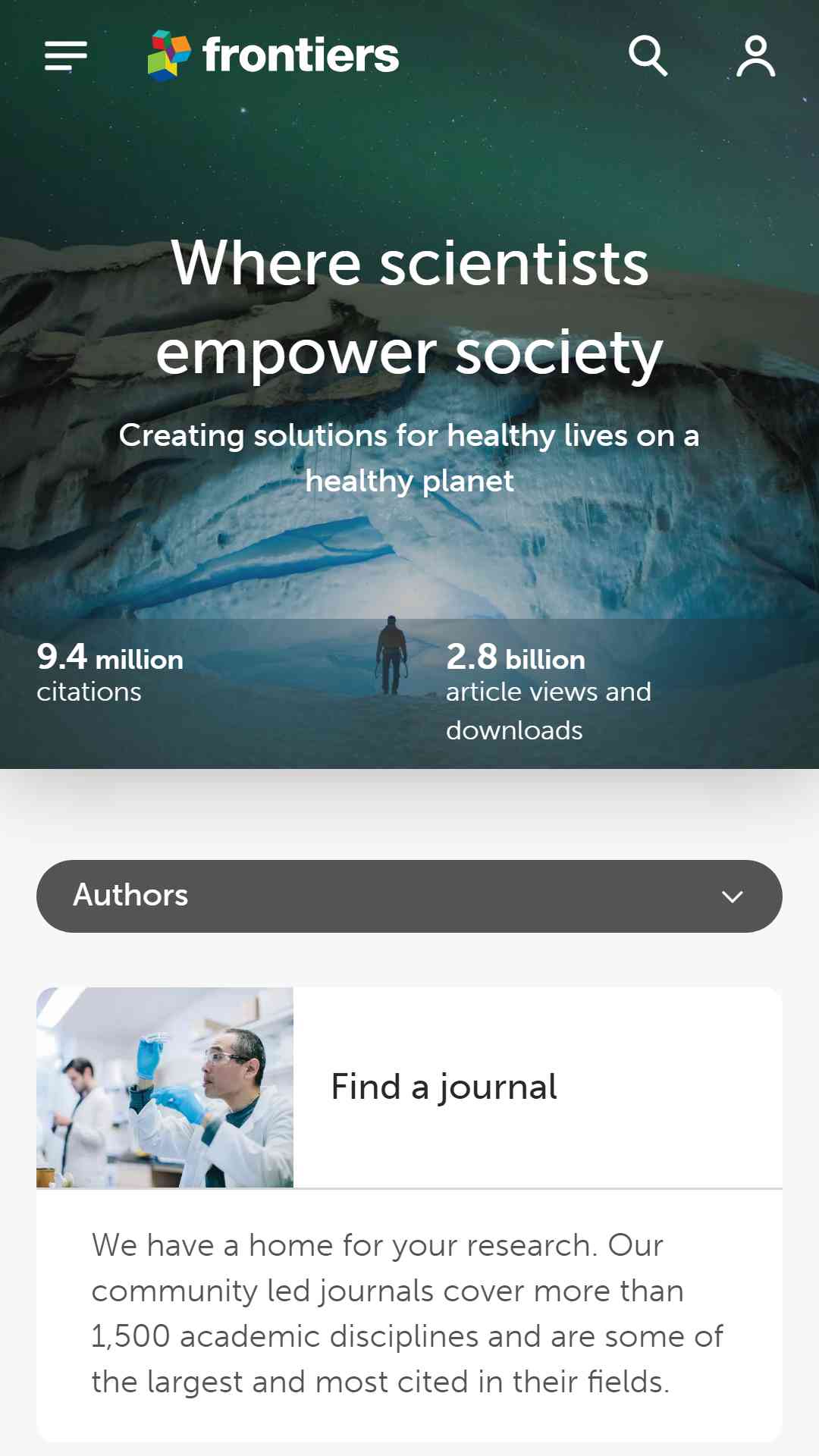Open the user account profile icon
The height and width of the screenshot is (1456, 819).
point(756,56)
